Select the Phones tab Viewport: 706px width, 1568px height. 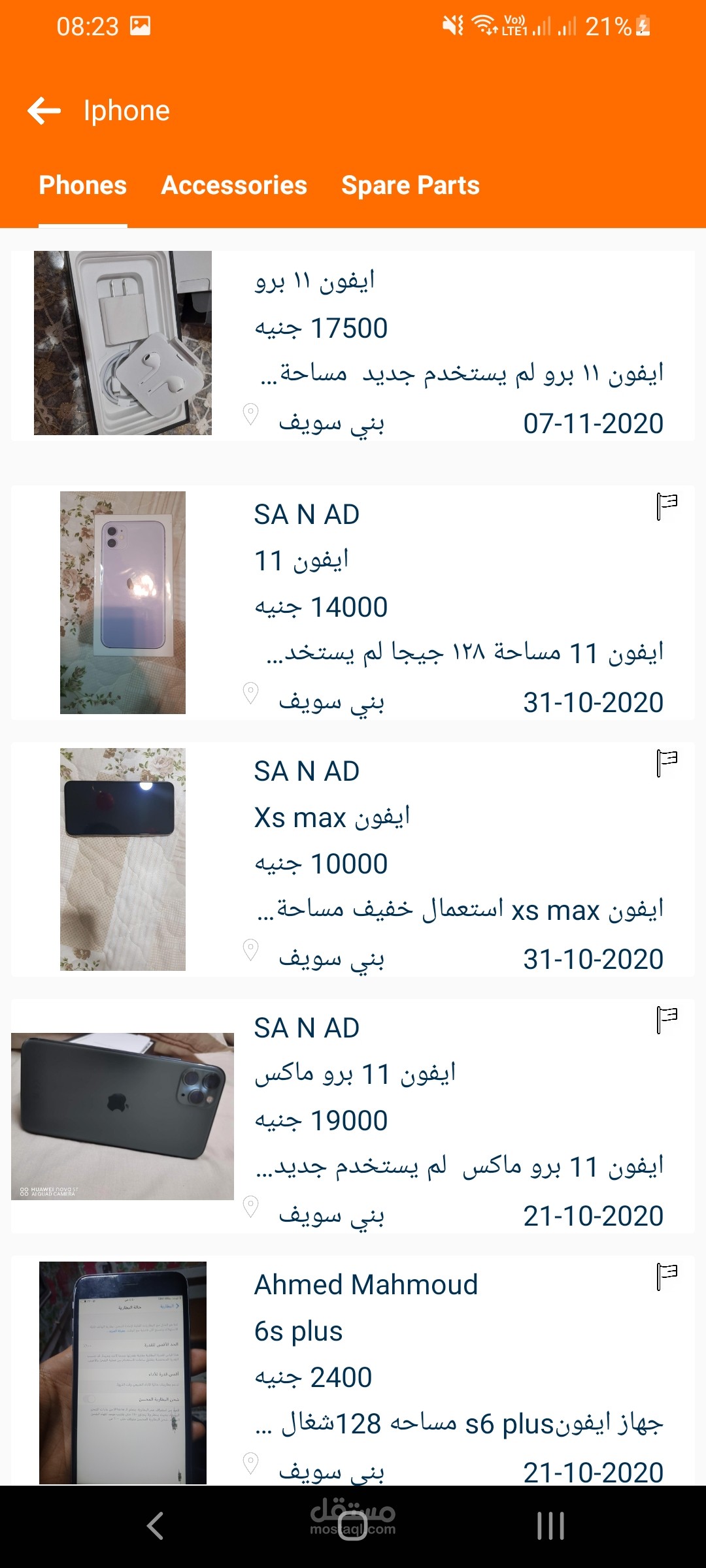coord(83,186)
